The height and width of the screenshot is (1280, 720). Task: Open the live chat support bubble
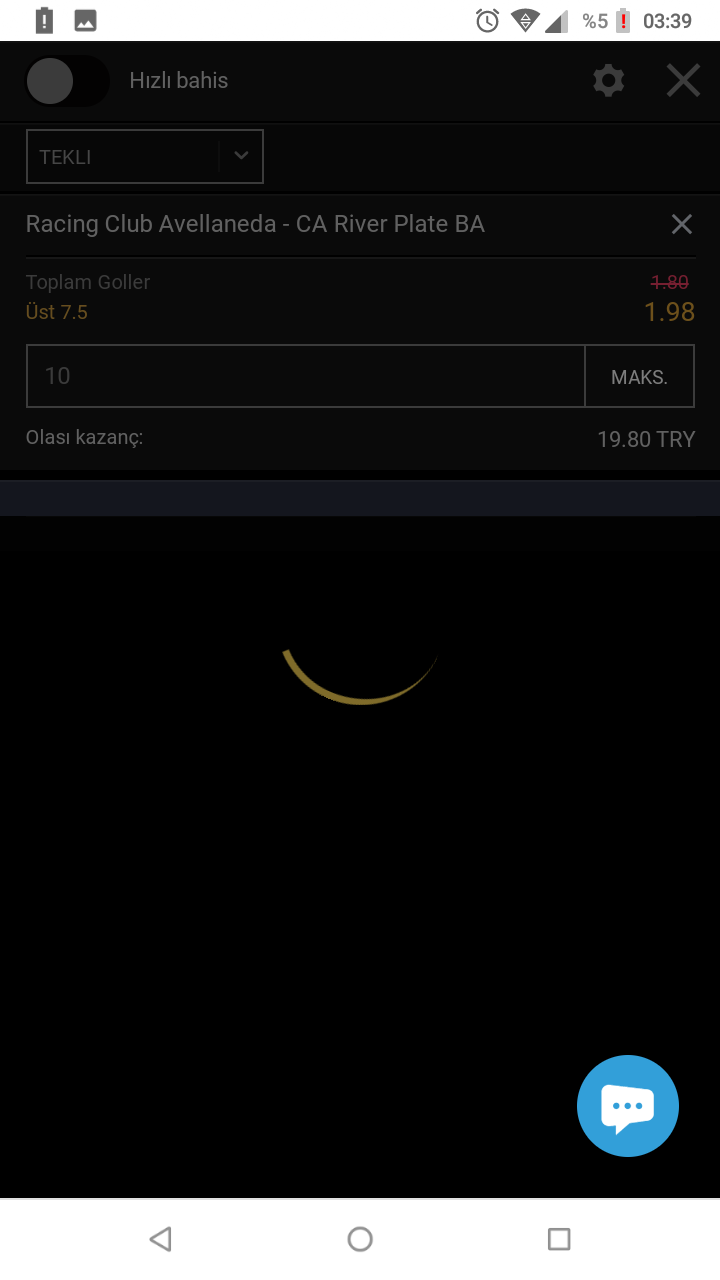[628, 1106]
